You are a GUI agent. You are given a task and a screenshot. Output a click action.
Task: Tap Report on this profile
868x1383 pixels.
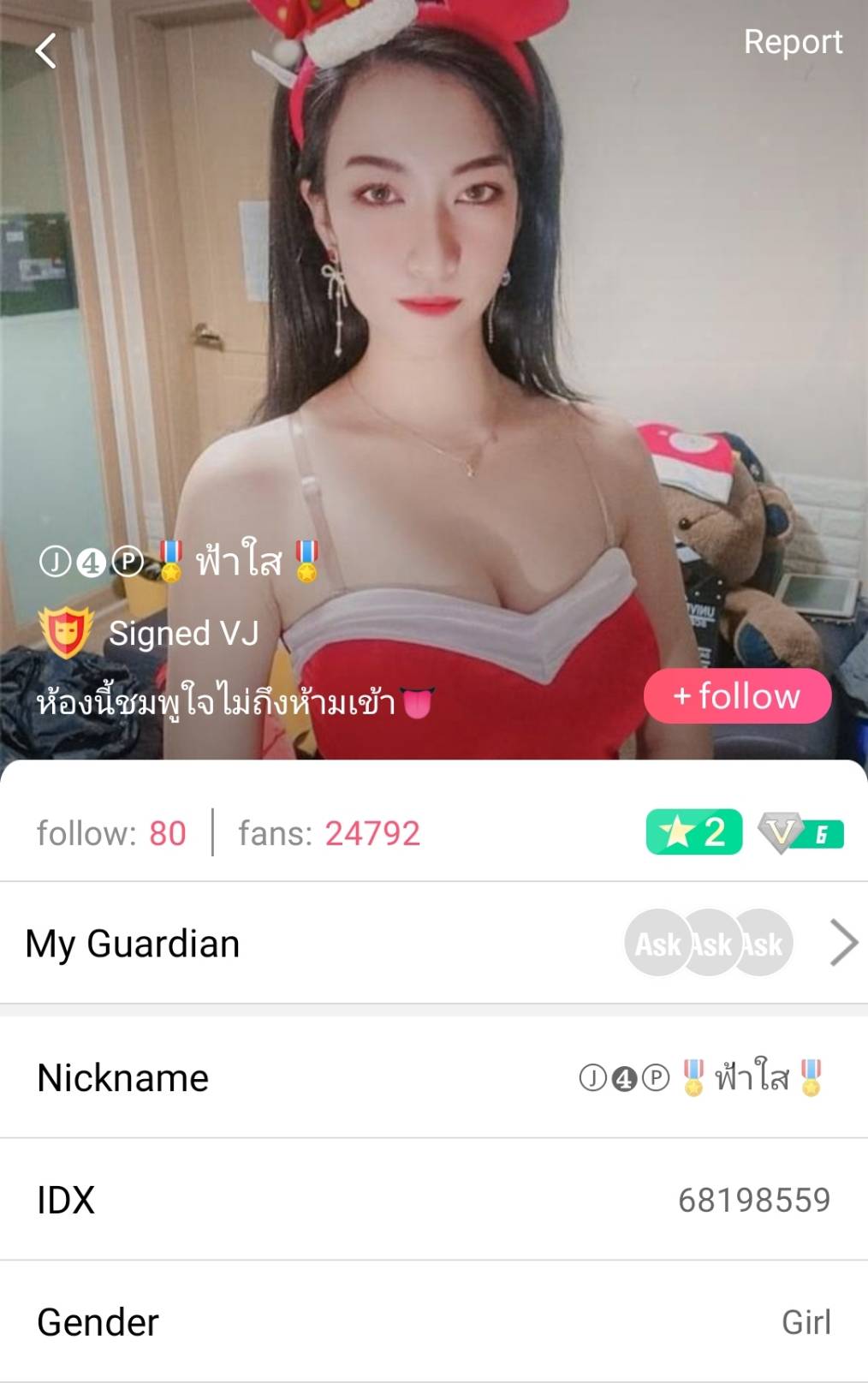pyautogui.click(x=792, y=42)
